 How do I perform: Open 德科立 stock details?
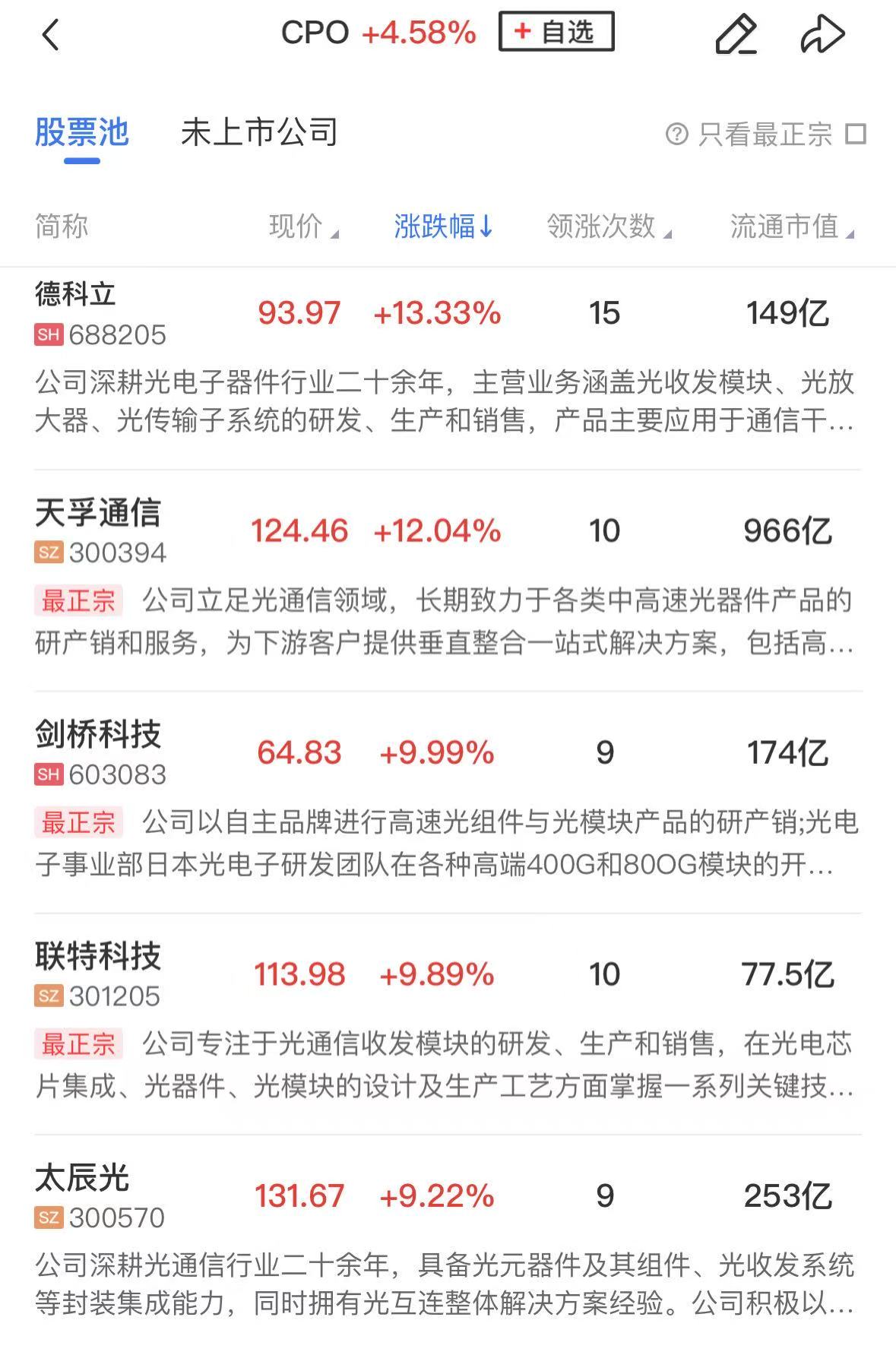pyautogui.click(x=76, y=295)
